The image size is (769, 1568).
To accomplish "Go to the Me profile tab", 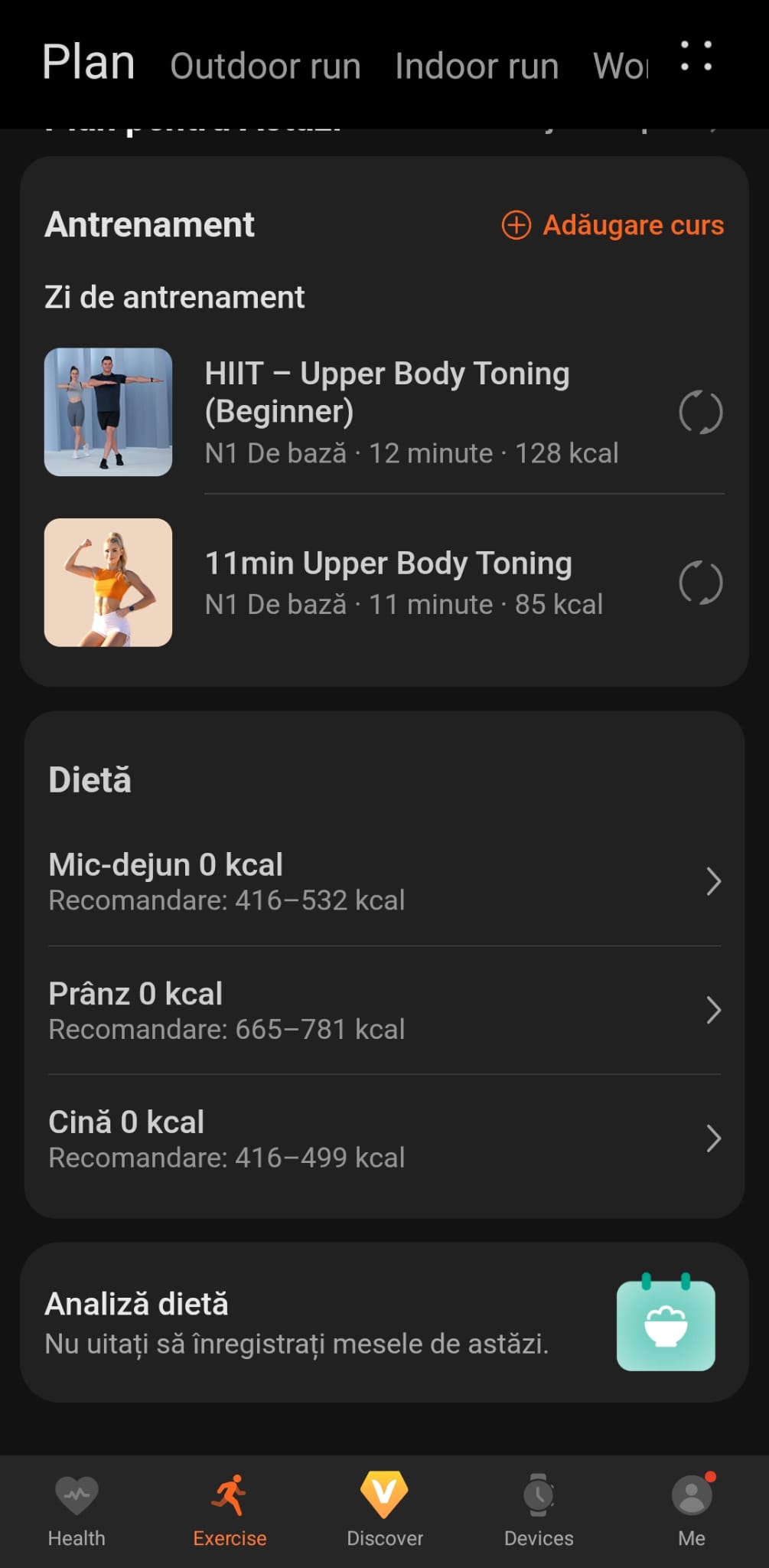I will tap(692, 1511).
